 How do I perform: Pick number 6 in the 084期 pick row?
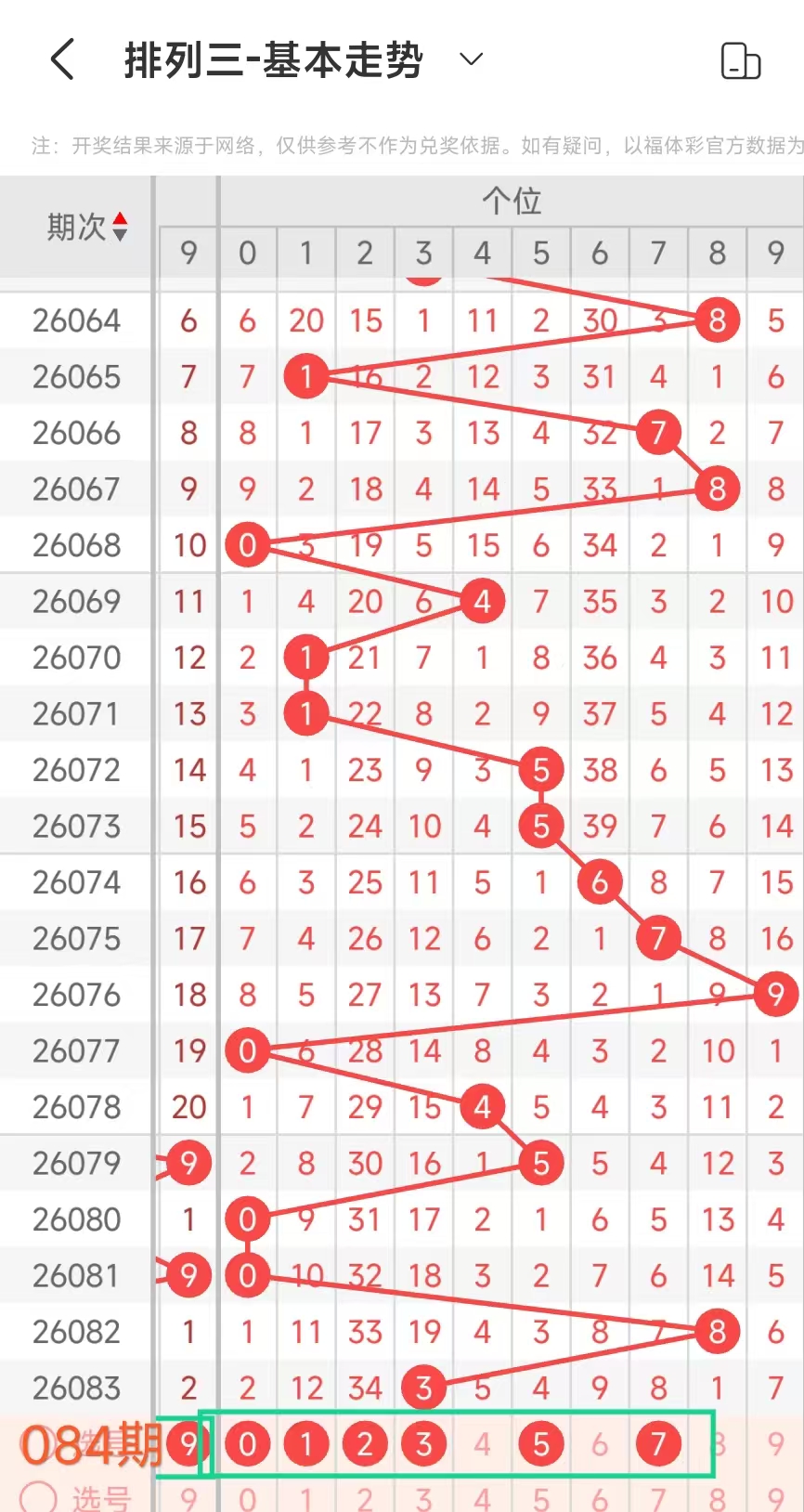(600, 1444)
